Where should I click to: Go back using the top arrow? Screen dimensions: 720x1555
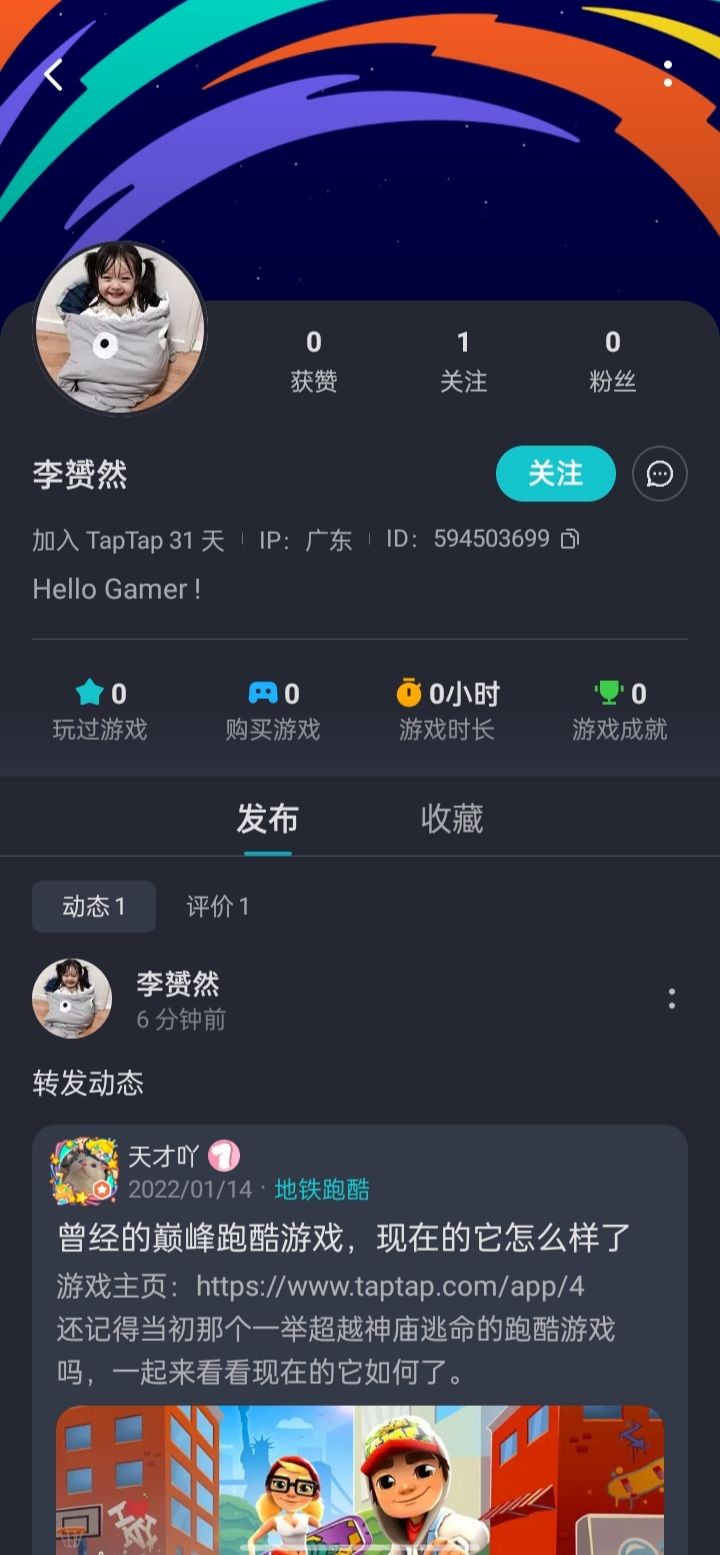[x=54, y=75]
